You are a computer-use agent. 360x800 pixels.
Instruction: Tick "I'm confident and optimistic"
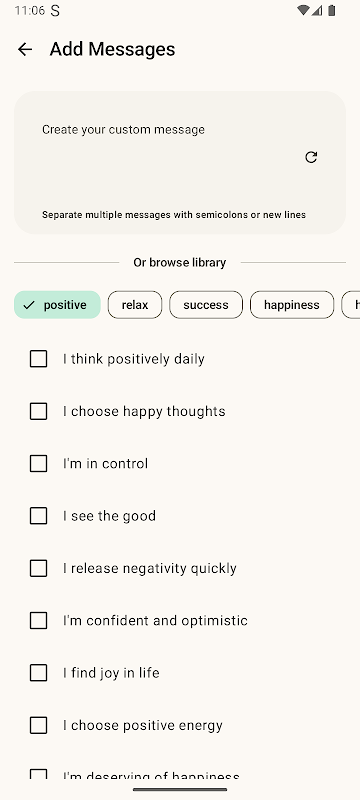[x=38, y=620]
